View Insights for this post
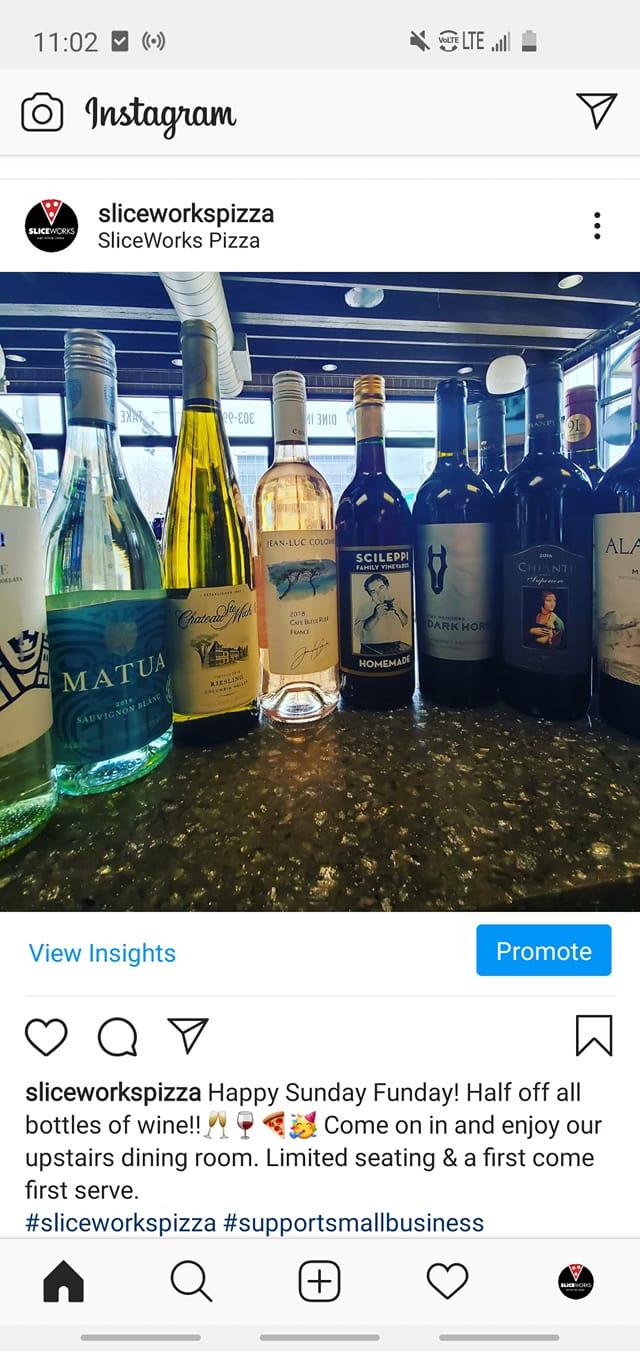640x1351 pixels. 102,953
